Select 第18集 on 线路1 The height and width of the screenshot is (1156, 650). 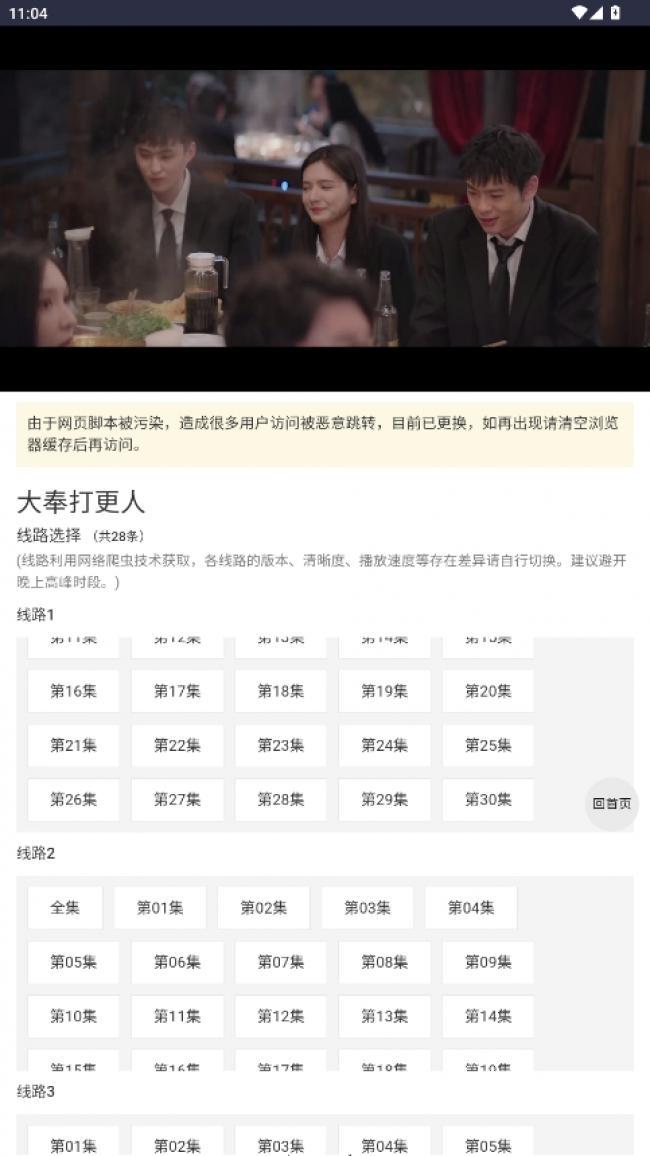[x=280, y=691]
